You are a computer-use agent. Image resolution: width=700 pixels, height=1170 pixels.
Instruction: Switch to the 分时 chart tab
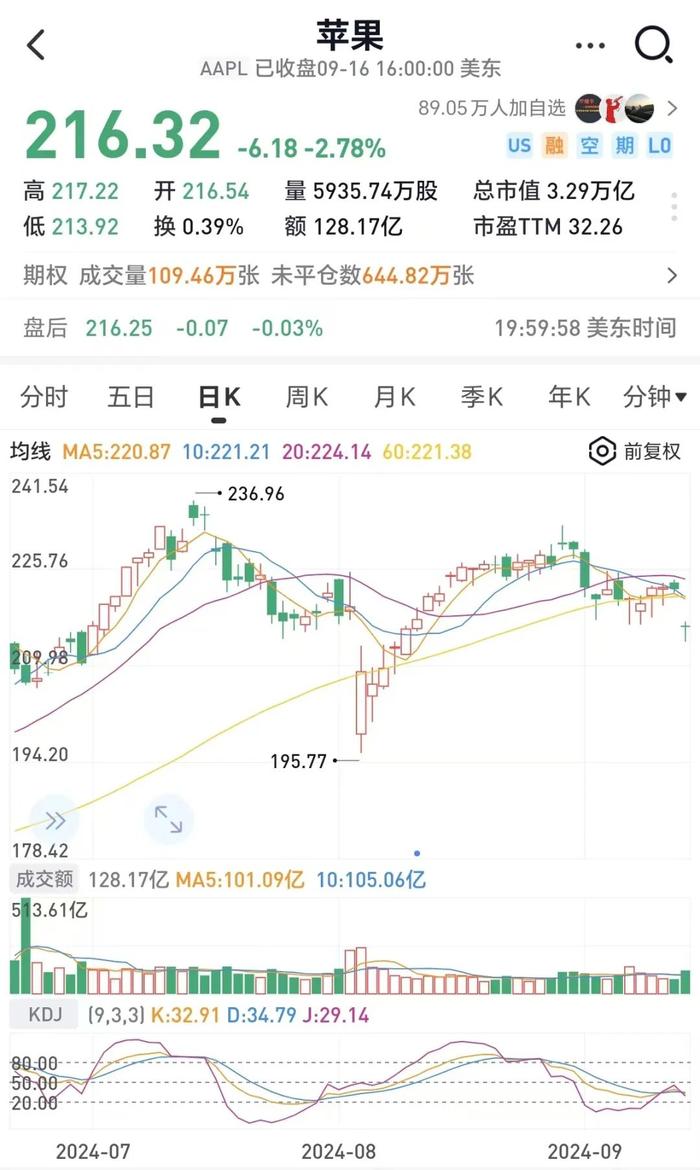point(44,397)
